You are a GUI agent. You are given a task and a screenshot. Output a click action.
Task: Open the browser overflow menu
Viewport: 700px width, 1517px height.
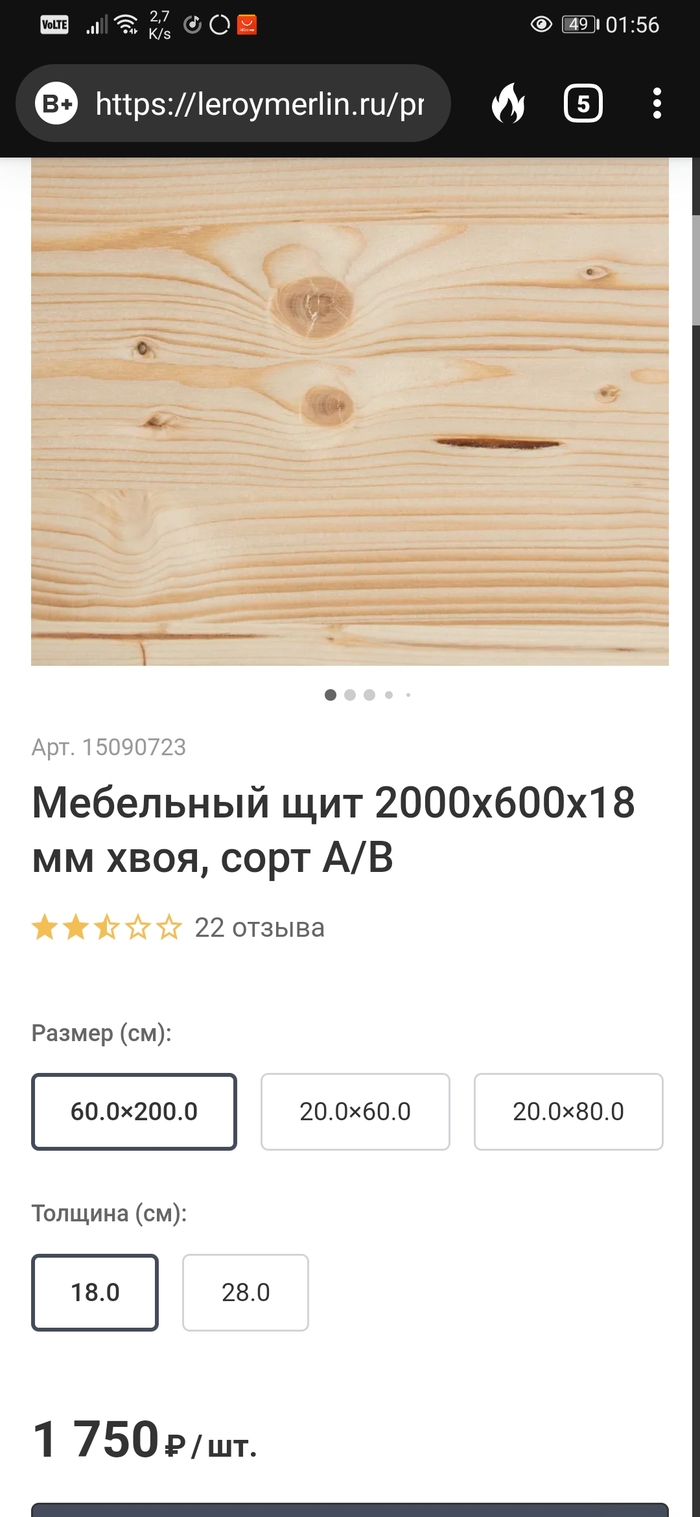[656, 104]
